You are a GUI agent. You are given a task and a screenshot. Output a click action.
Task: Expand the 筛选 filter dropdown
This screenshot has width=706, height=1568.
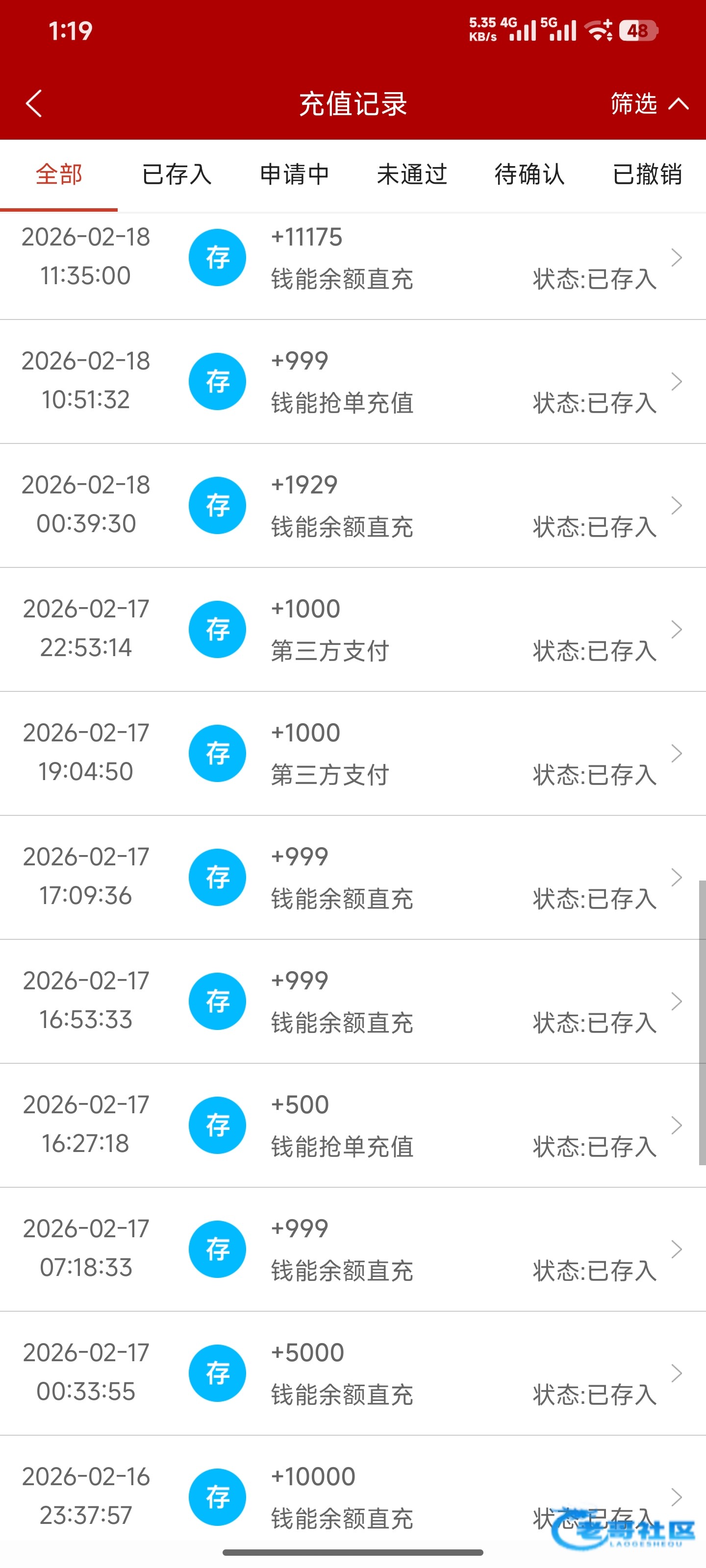point(648,103)
